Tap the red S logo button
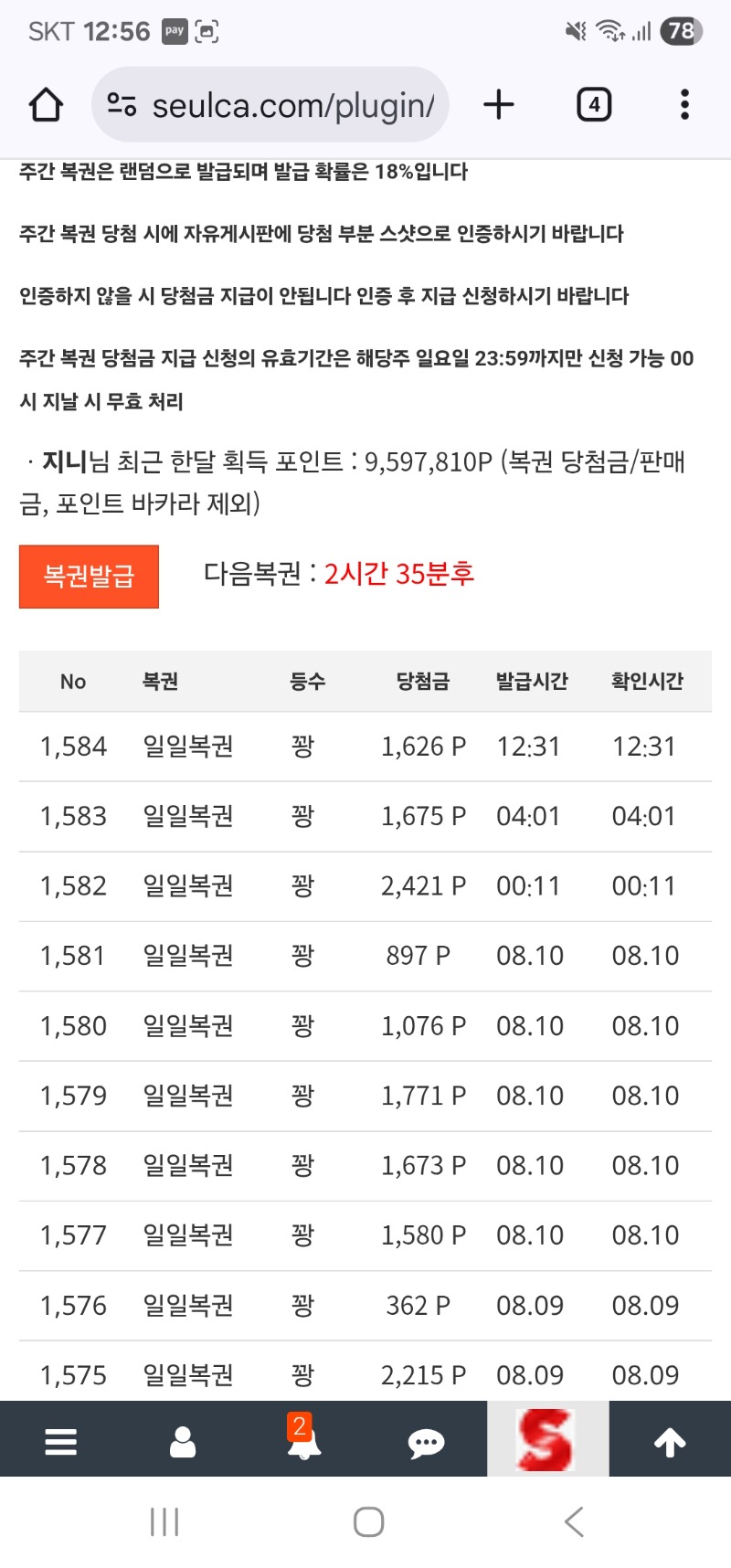 coord(547,1439)
